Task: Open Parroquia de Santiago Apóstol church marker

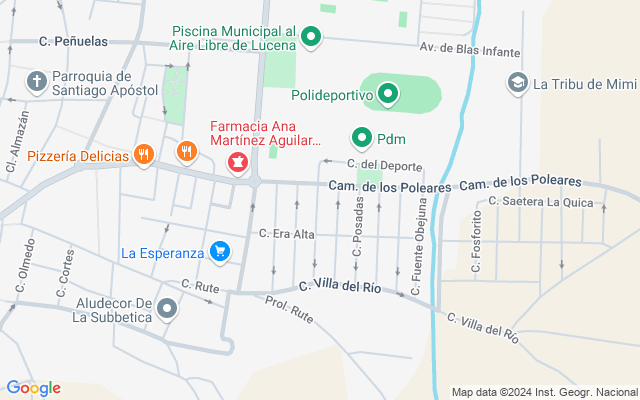Action: (36, 82)
